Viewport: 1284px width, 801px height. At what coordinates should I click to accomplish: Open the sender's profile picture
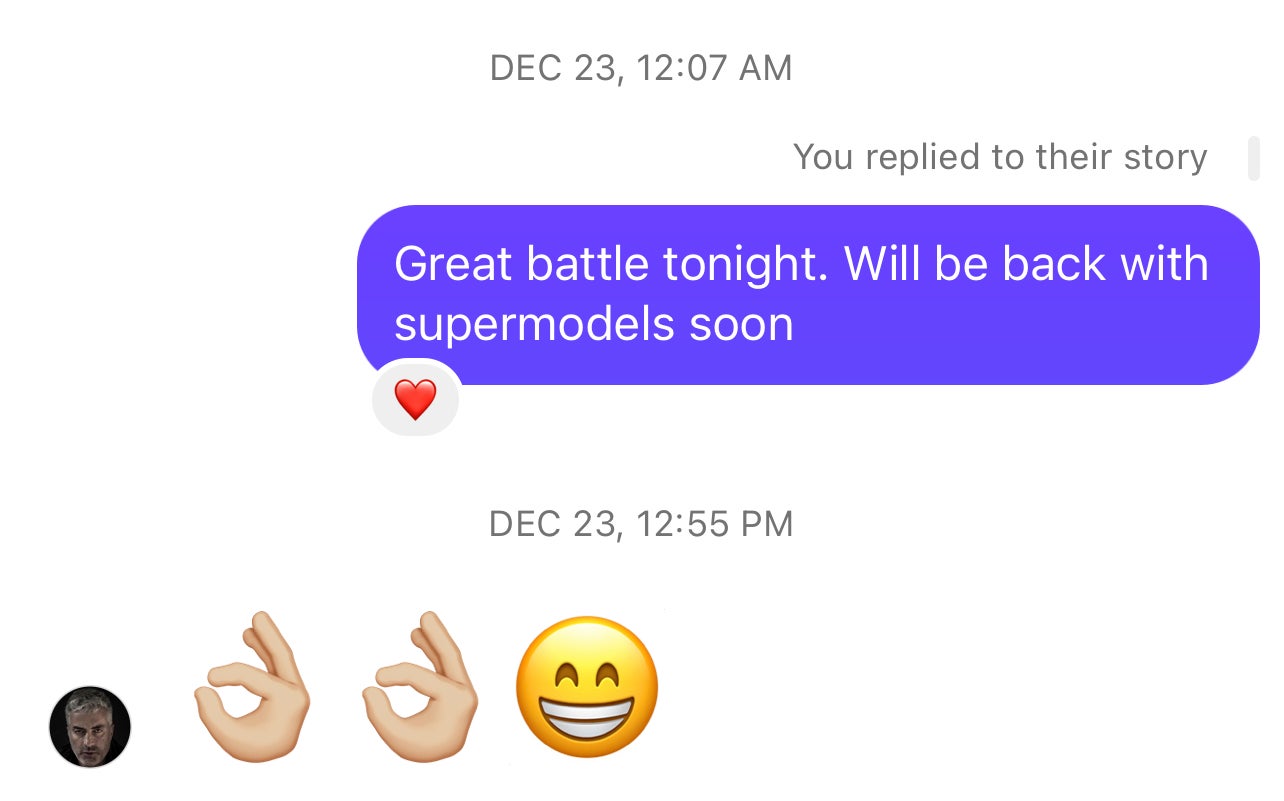tap(90, 727)
